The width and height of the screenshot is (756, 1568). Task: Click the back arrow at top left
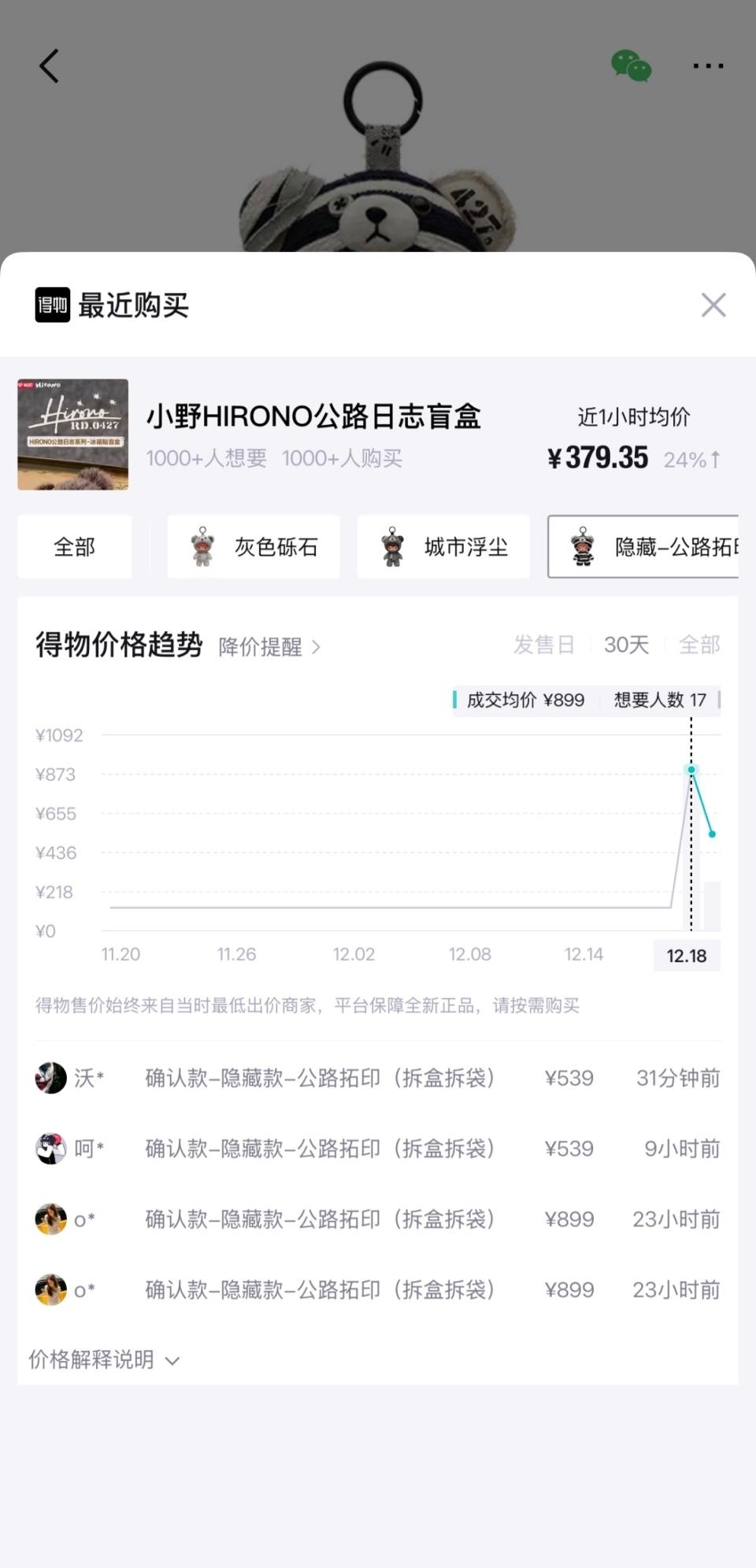click(49, 66)
